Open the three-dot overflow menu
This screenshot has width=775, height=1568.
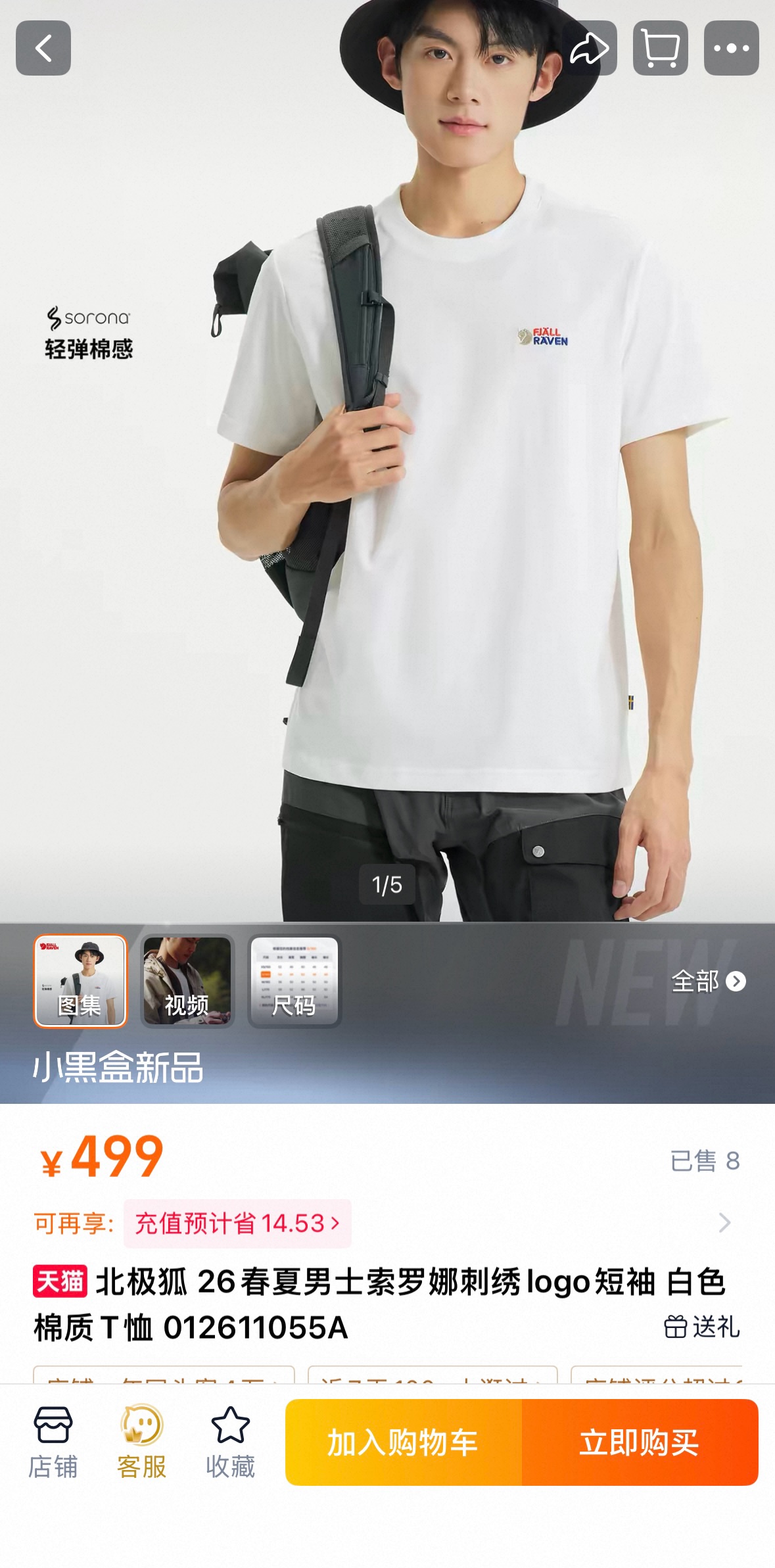pyautogui.click(x=731, y=48)
